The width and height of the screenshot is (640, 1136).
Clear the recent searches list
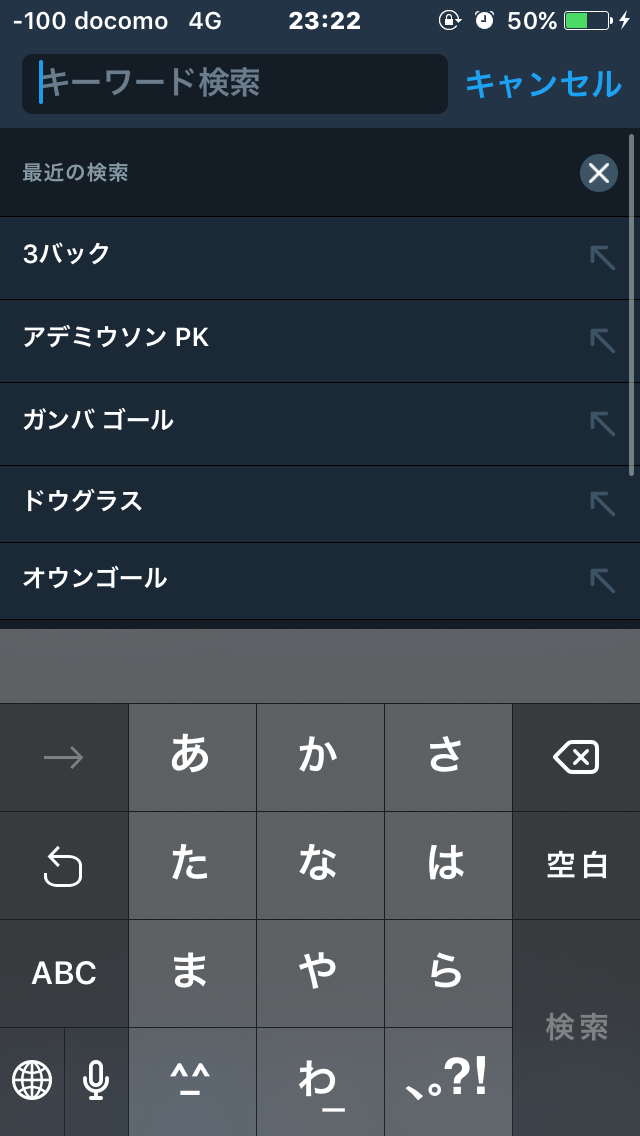tap(598, 173)
